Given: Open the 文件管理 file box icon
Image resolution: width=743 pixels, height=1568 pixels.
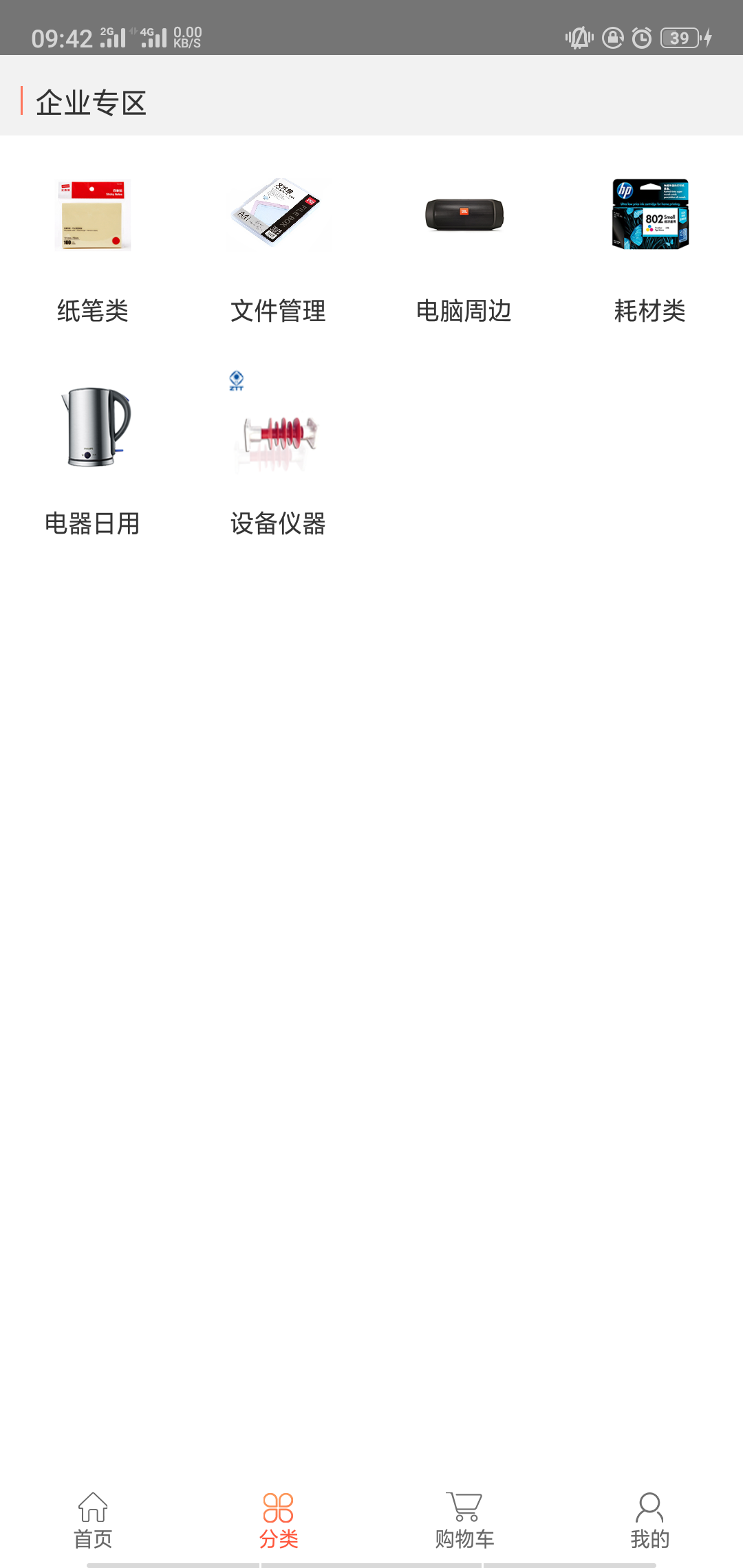Looking at the screenshot, I should 279,215.
